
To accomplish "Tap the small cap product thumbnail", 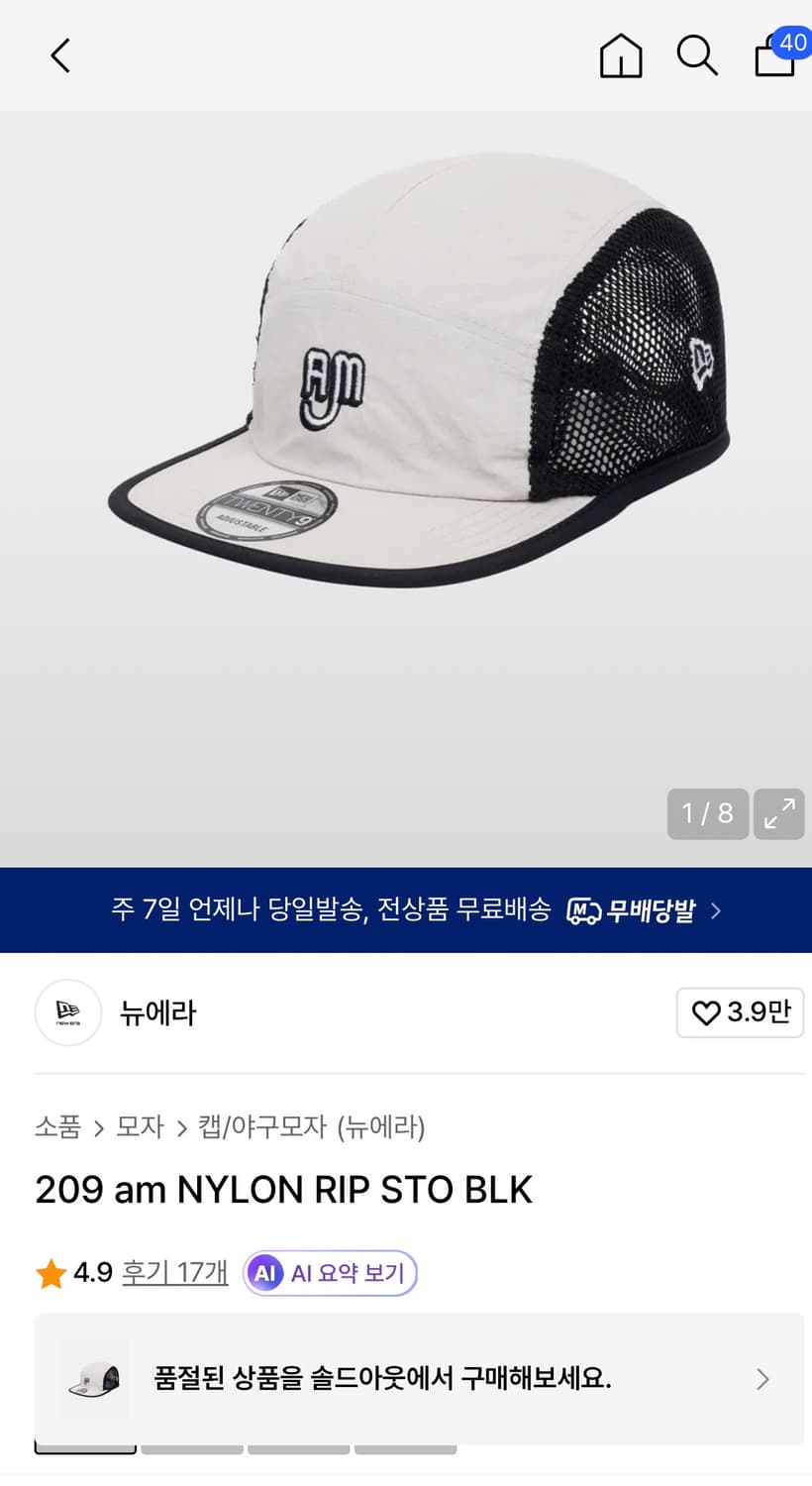I will click(x=95, y=1379).
